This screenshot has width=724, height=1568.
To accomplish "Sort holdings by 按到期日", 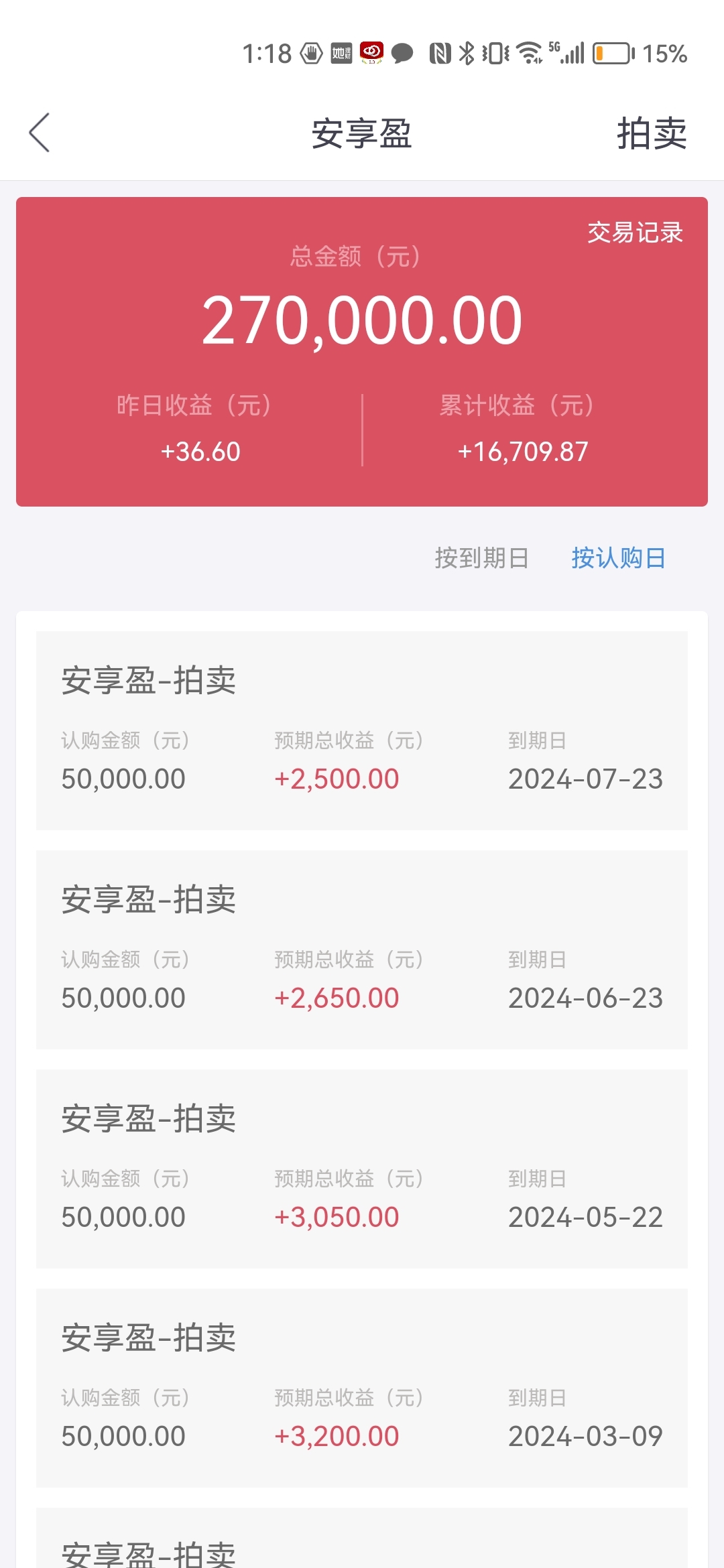I will tap(482, 558).
